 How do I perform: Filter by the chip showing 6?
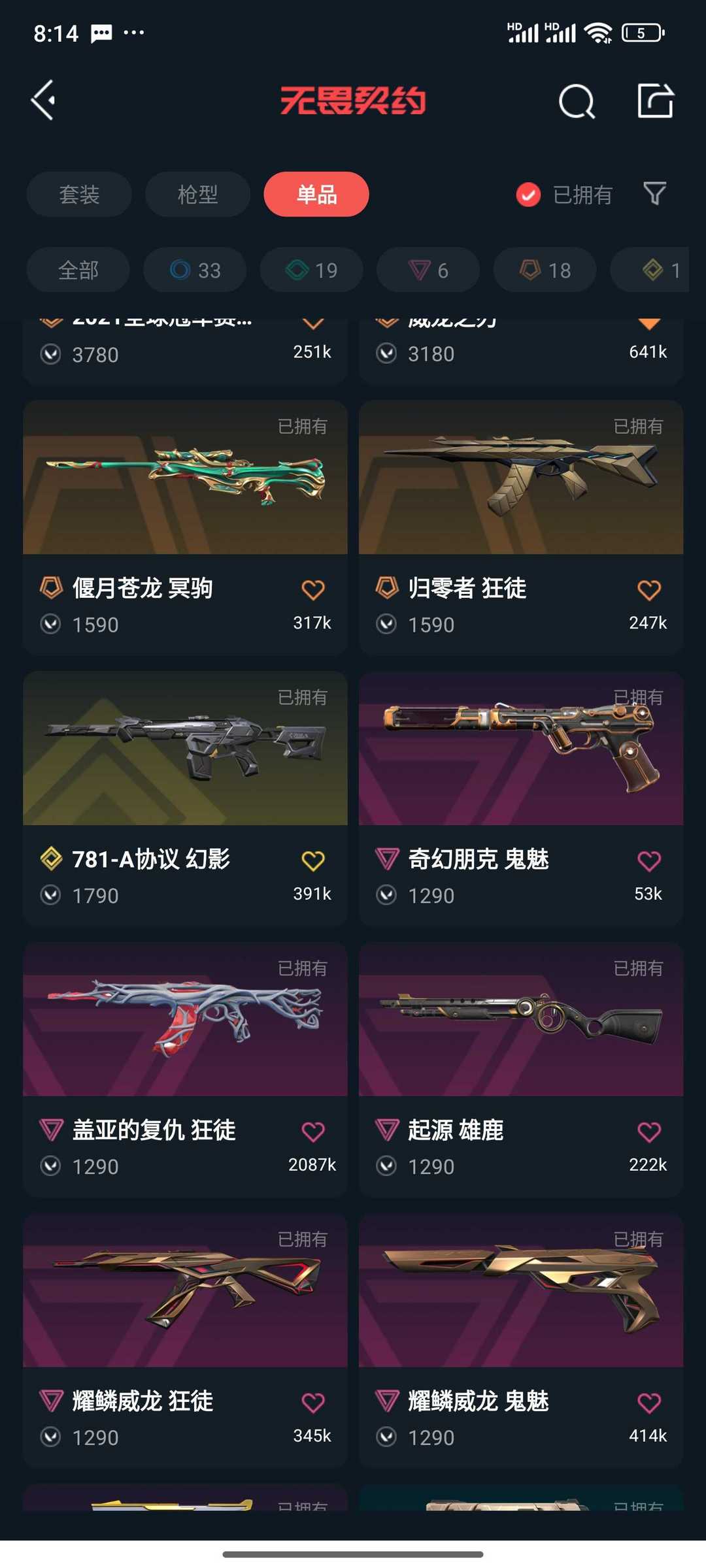point(428,270)
